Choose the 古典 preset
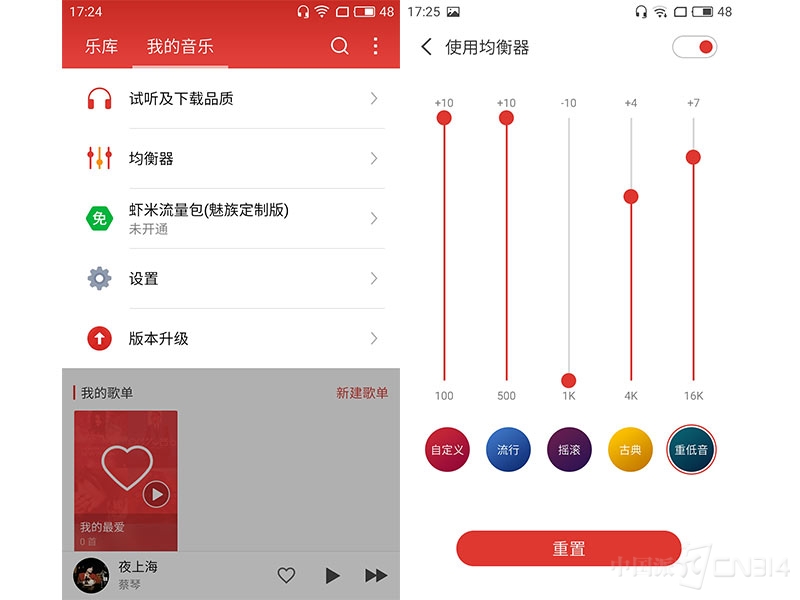The image size is (800, 600). click(630, 450)
